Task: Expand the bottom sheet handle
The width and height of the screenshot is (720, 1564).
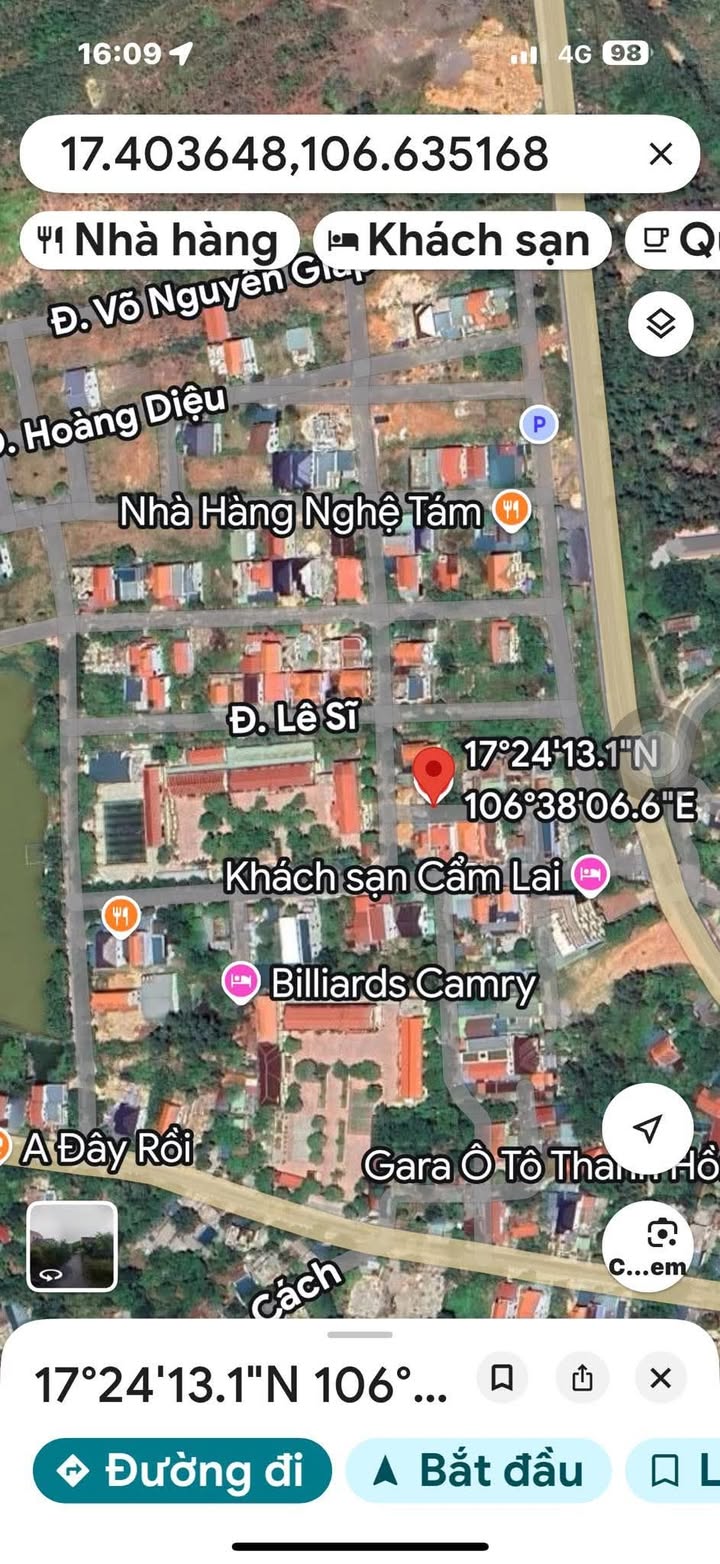Action: pos(360,1334)
